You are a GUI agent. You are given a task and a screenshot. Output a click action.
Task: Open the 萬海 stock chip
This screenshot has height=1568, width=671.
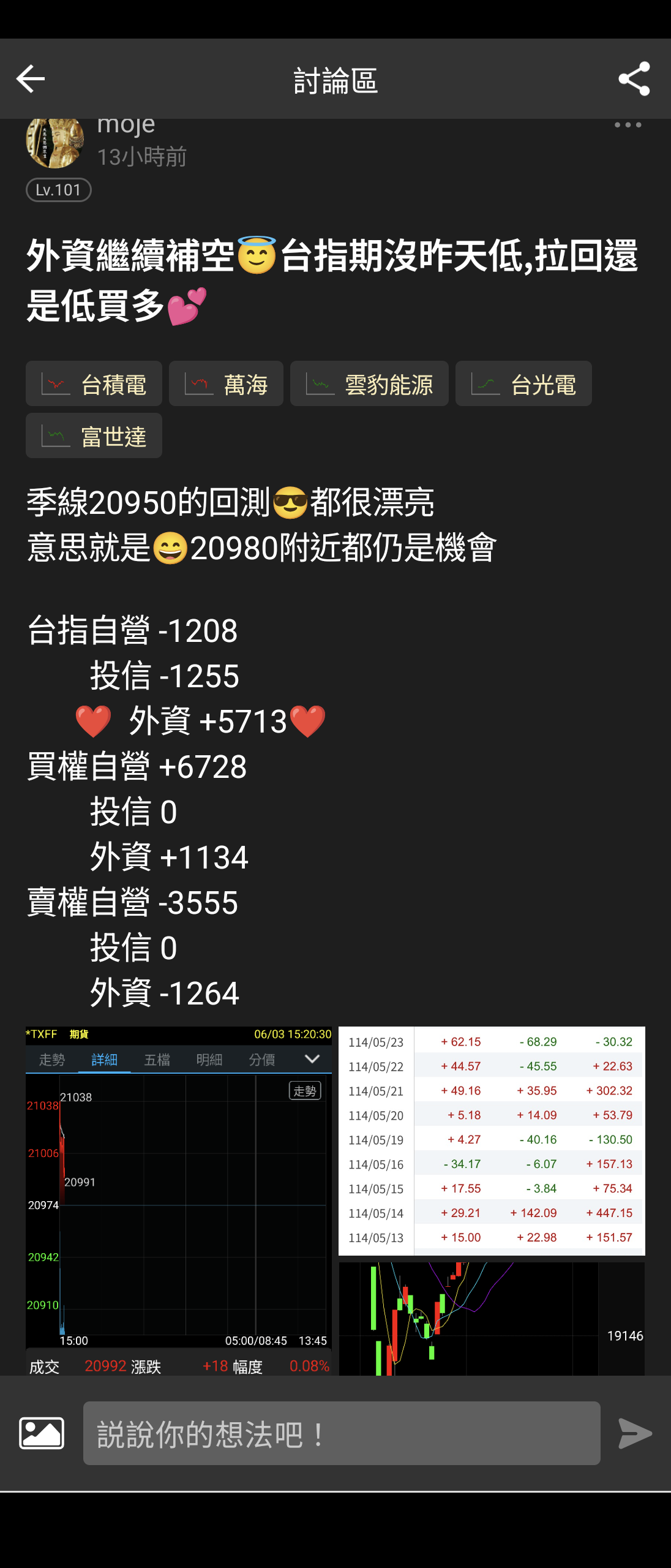[226, 384]
